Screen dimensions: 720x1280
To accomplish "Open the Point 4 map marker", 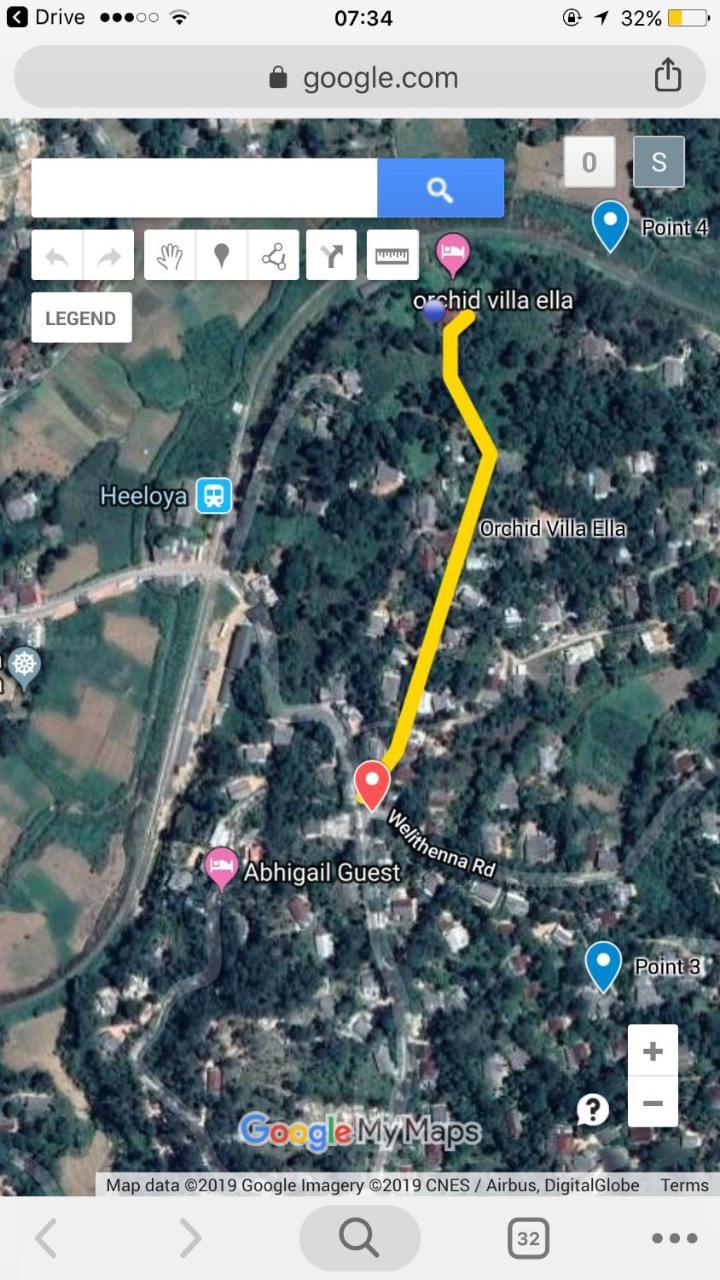I will click(x=610, y=224).
